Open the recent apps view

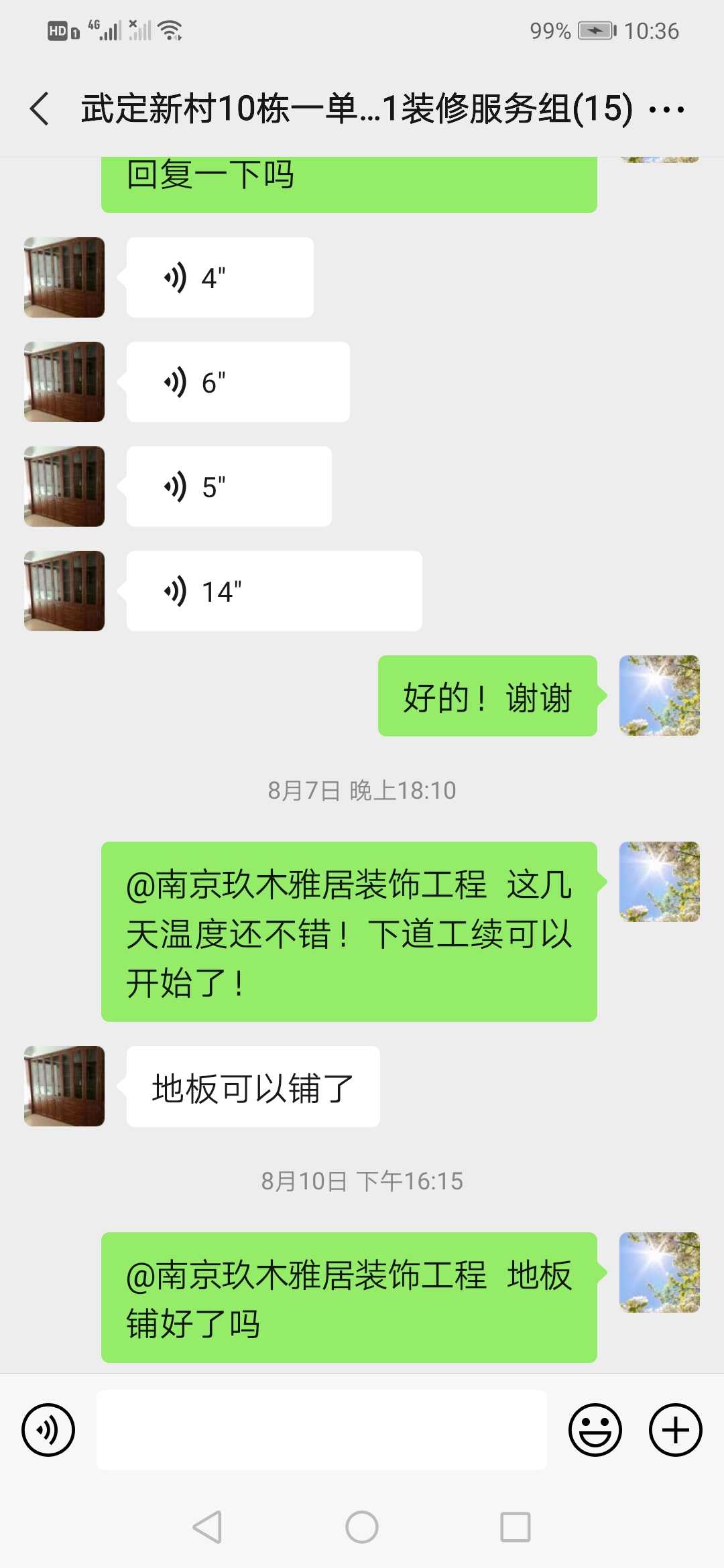point(516,1527)
